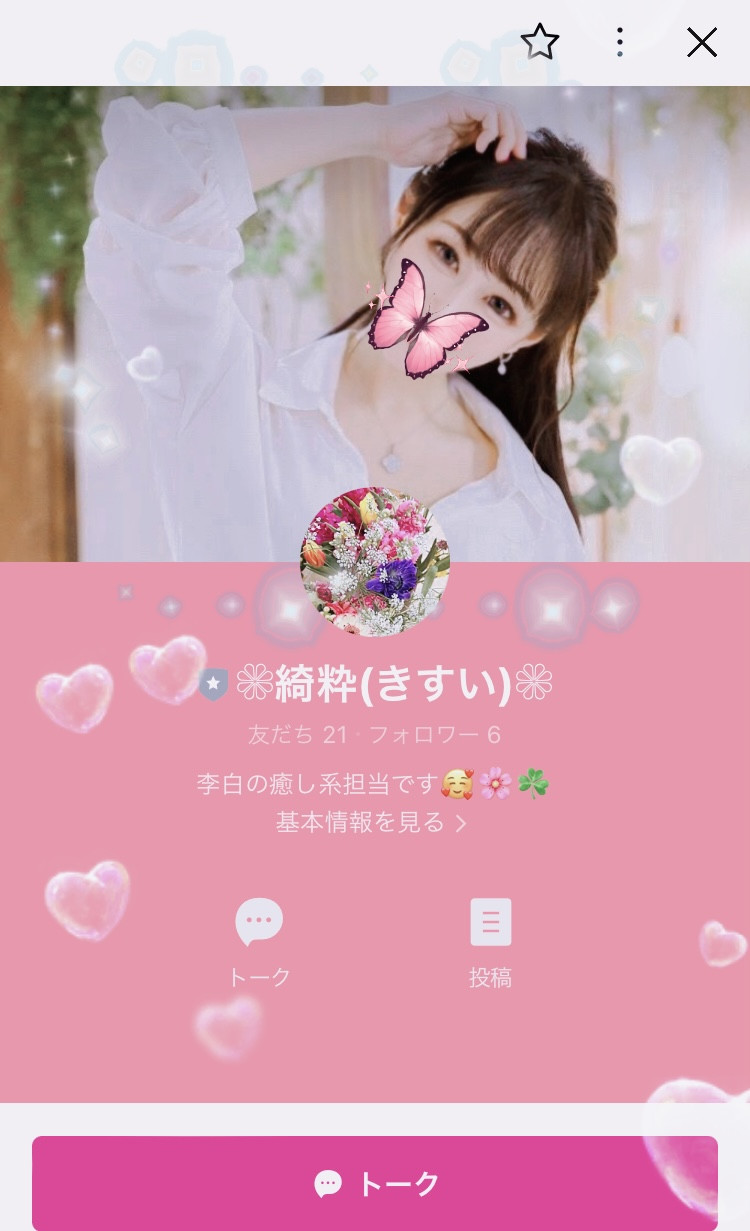Open the three-dot overflow menu
This screenshot has height=1231, width=750.
pos(620,42)
